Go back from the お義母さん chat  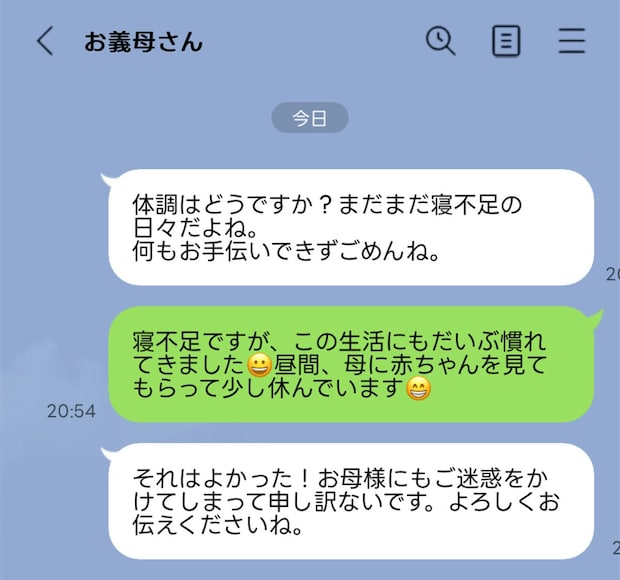coord(45,41)
